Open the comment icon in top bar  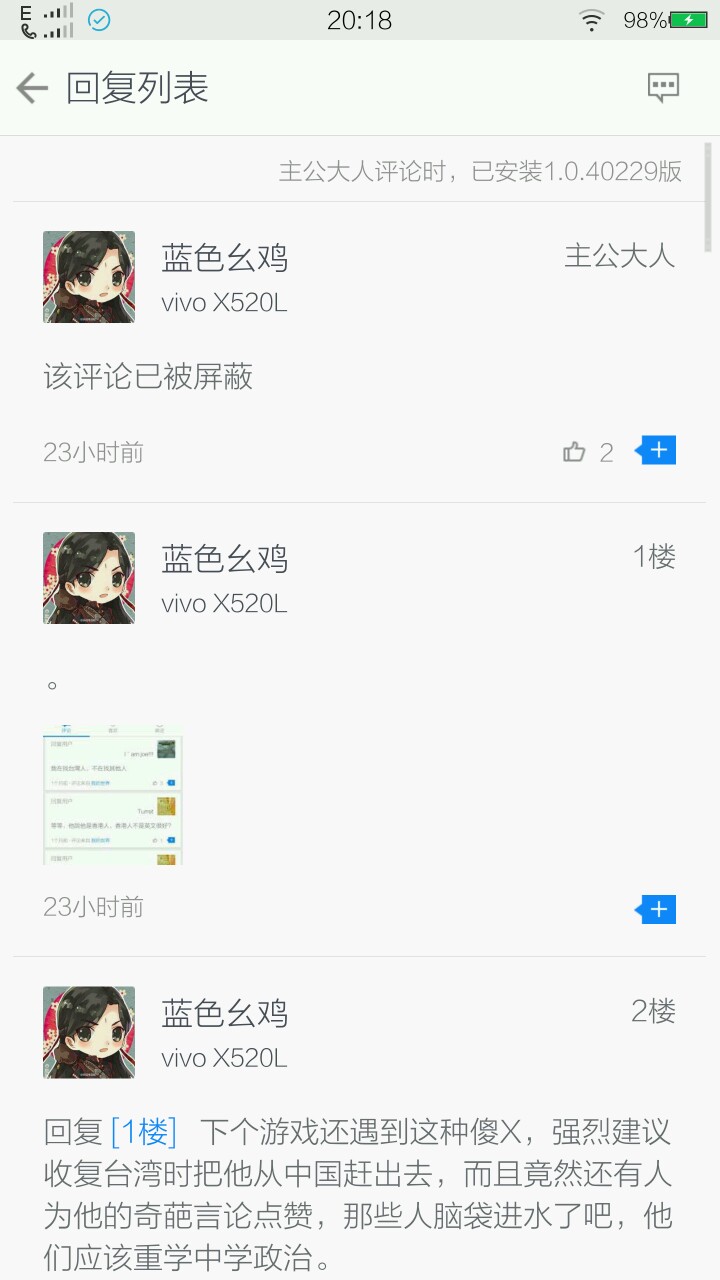click(663, 88)
